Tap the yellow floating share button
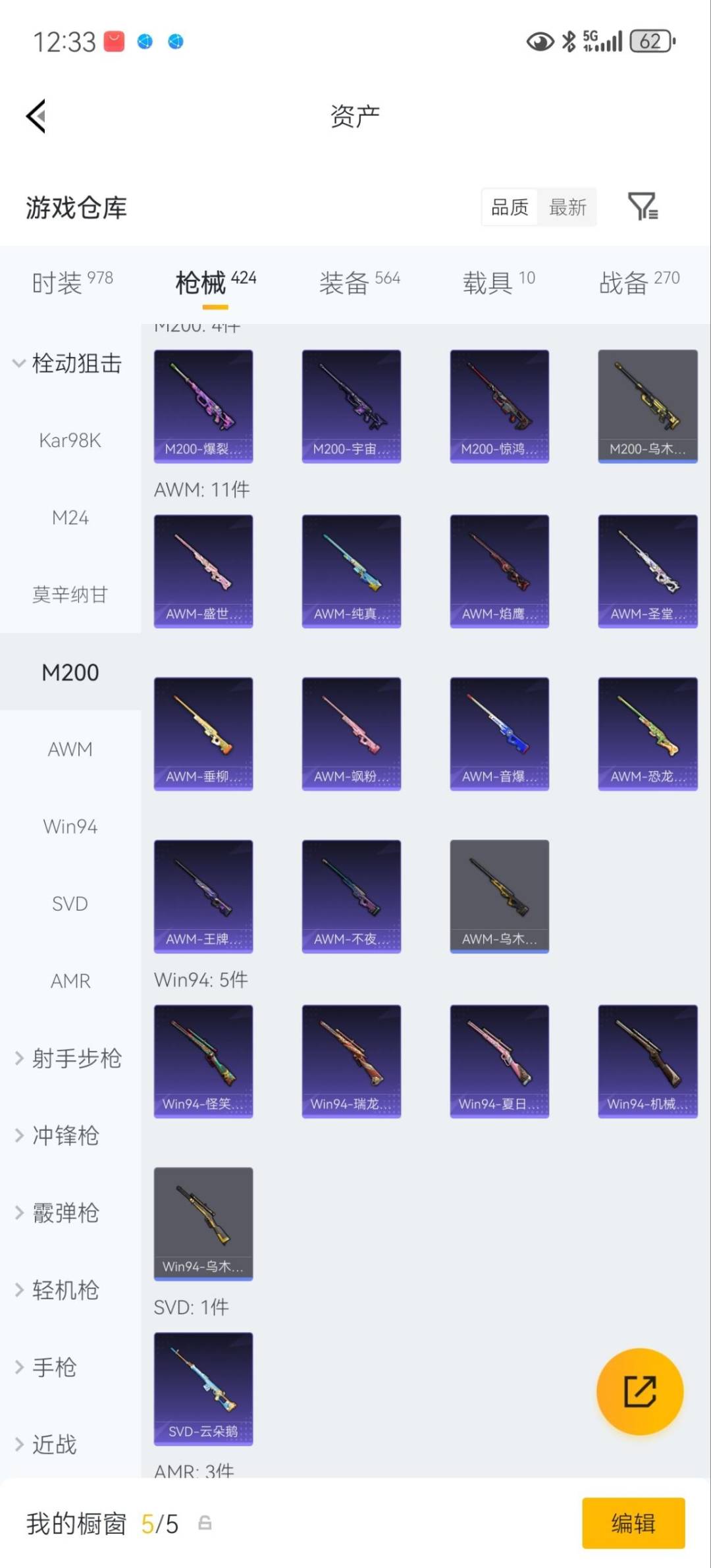Screen dimensions: 711x1568 [x=639, y=1392]
